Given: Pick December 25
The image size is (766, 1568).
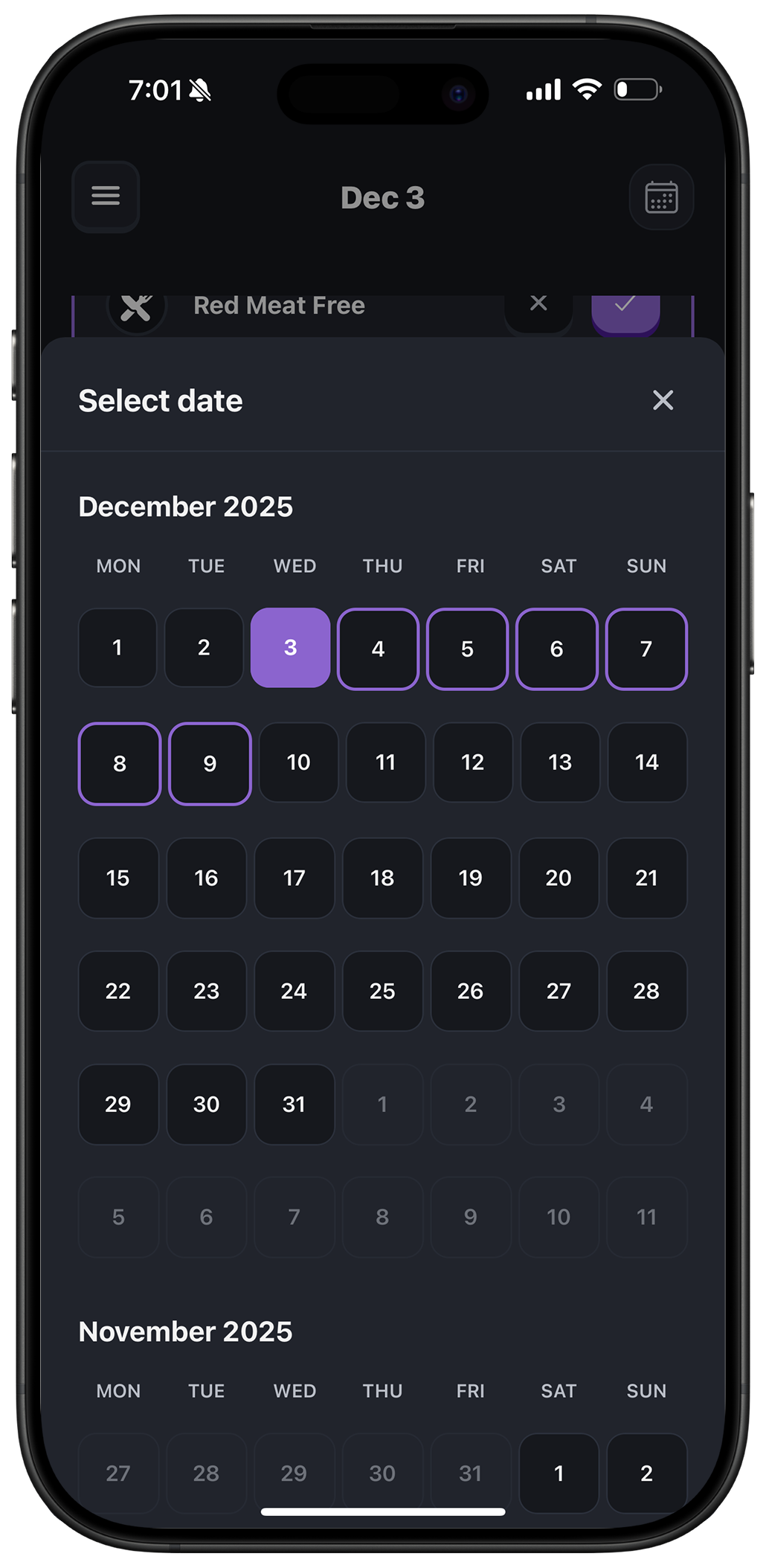Looking at the screenshot, I should click(x=382, y=992).
